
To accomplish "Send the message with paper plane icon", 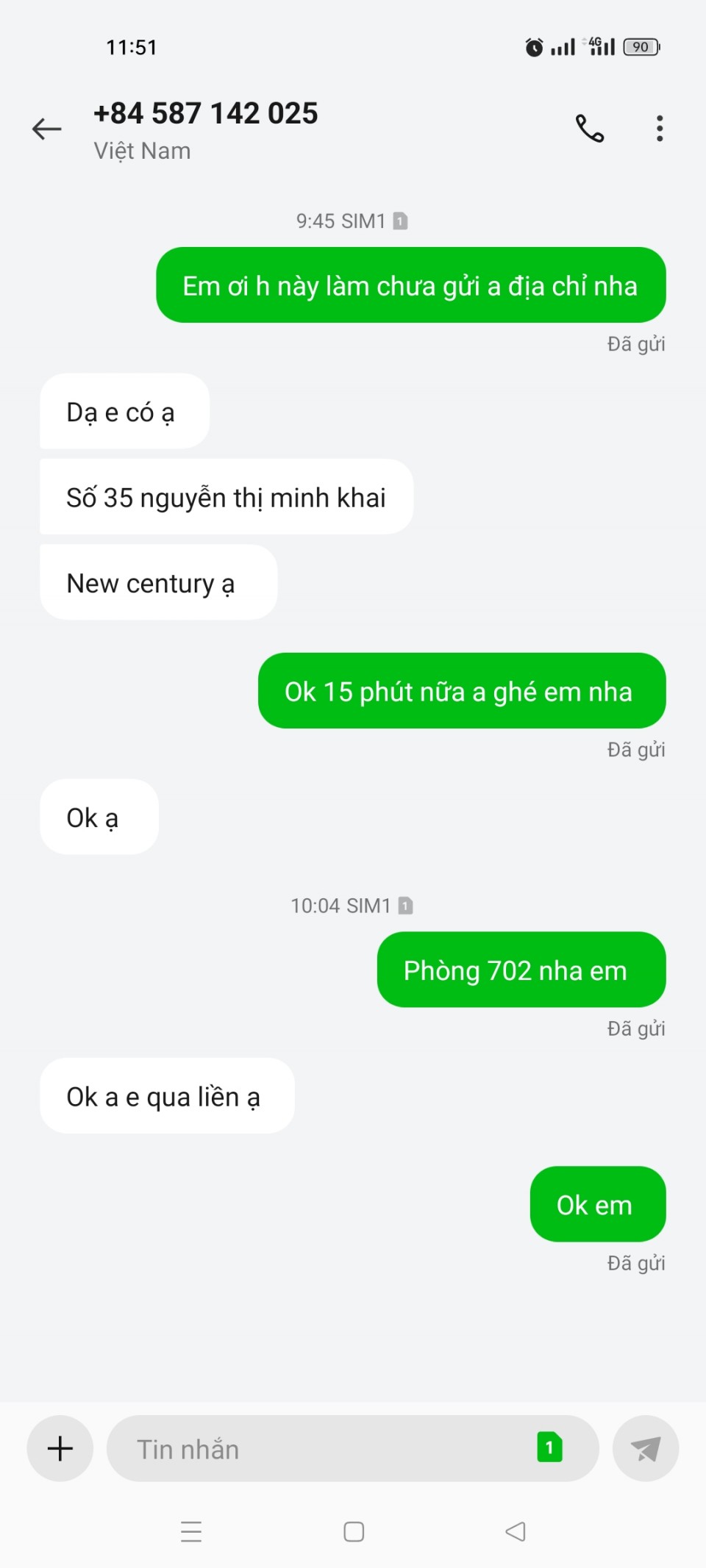I will [x=645, y=1448].
